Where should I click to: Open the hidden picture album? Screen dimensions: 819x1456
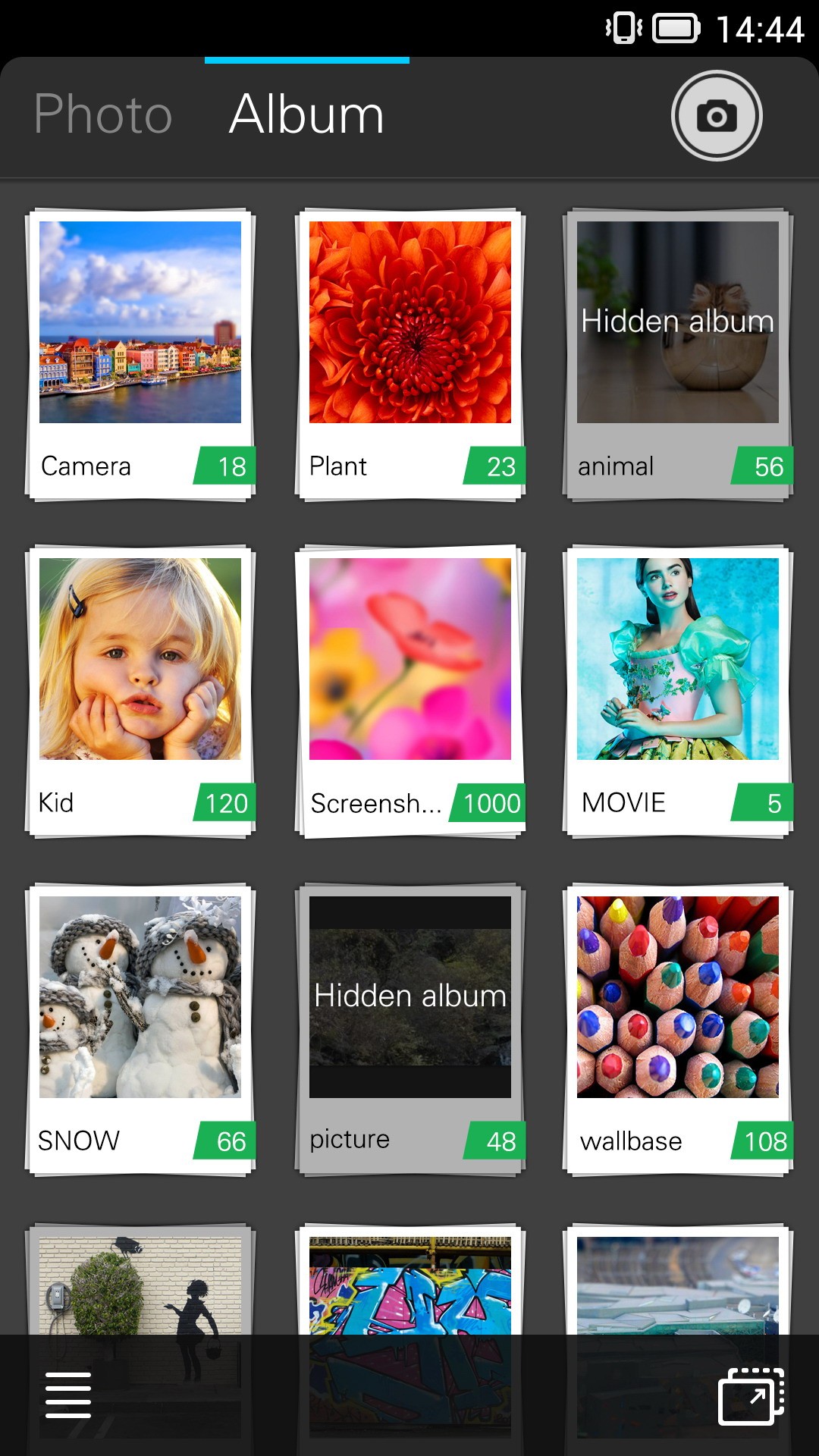click(x=410, y=1030)
